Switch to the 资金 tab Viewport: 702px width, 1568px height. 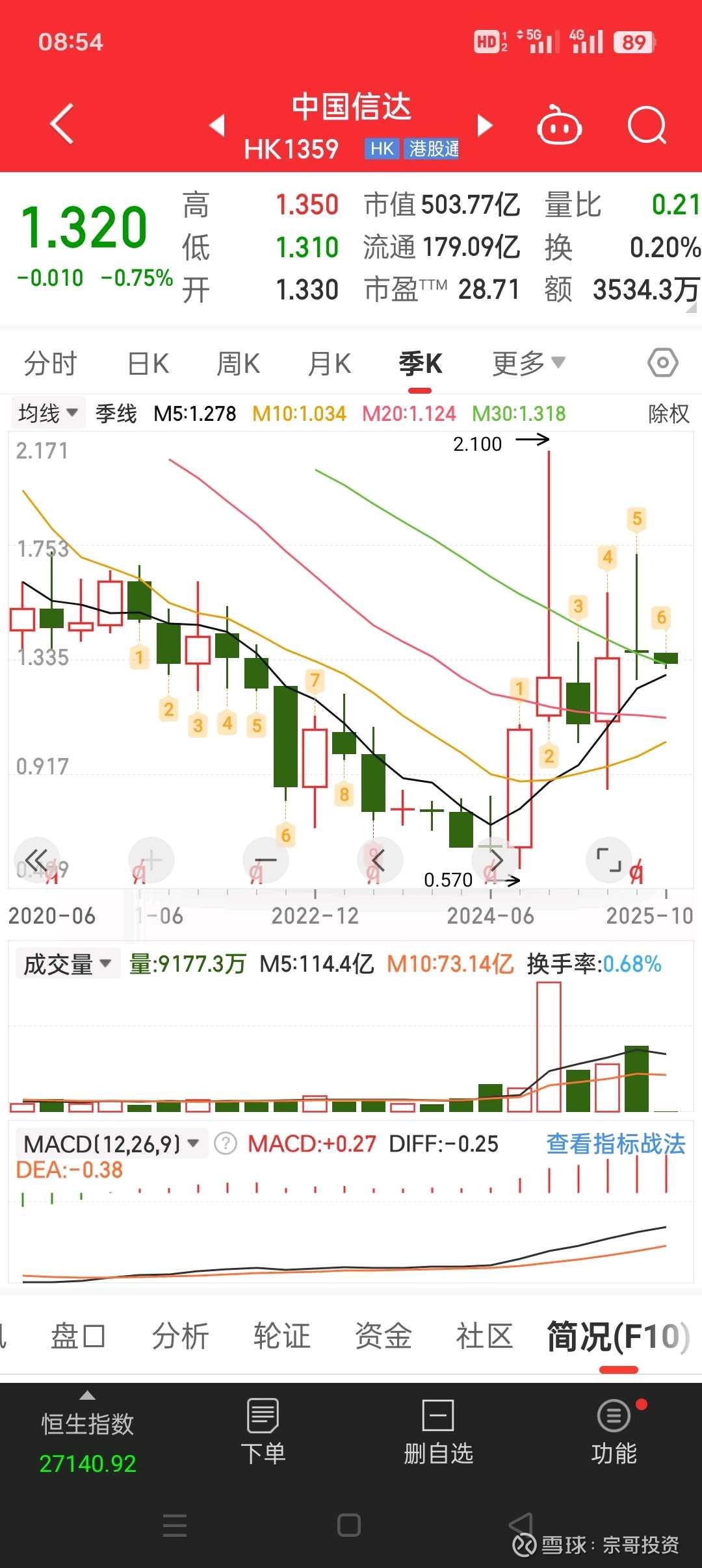383,1337
